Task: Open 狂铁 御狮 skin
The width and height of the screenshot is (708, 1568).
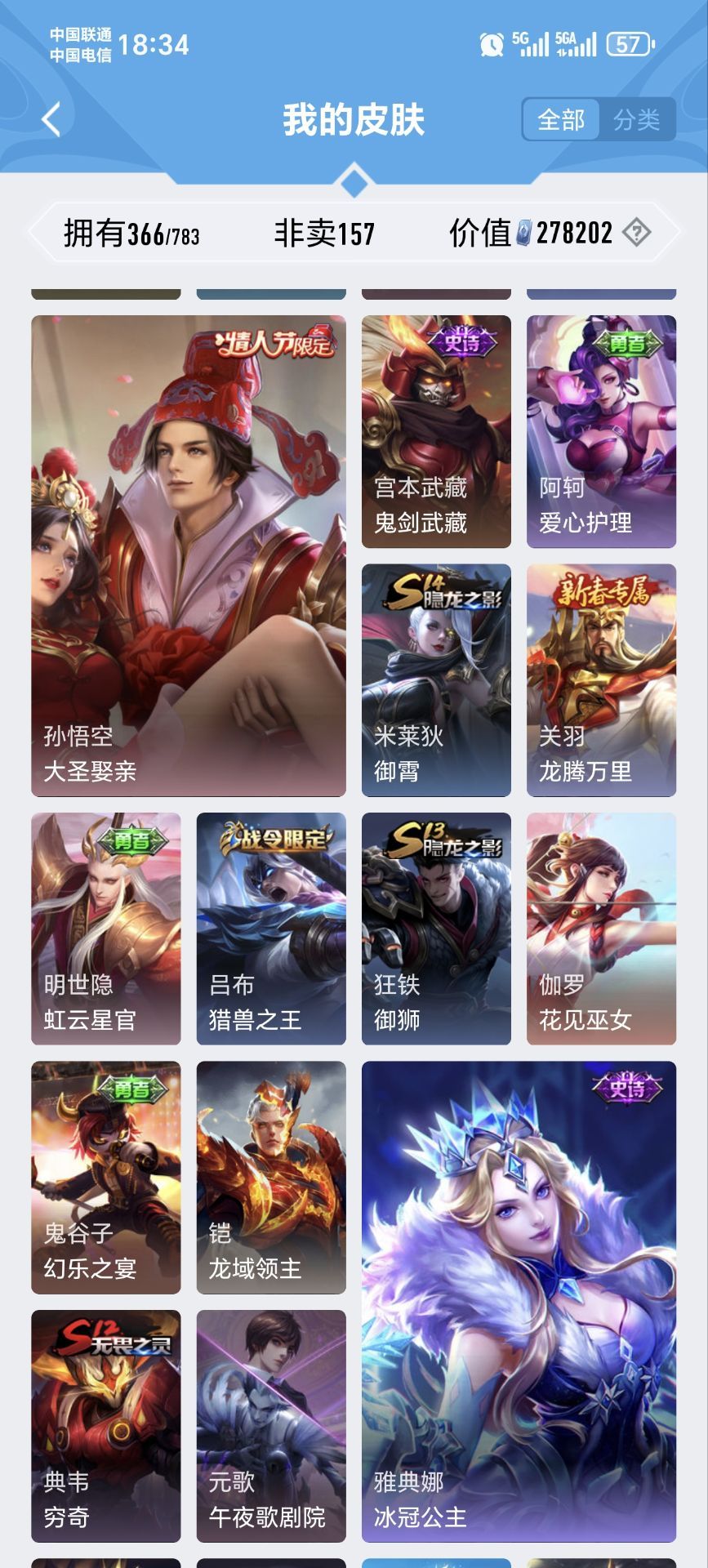Action: [436, 929]
